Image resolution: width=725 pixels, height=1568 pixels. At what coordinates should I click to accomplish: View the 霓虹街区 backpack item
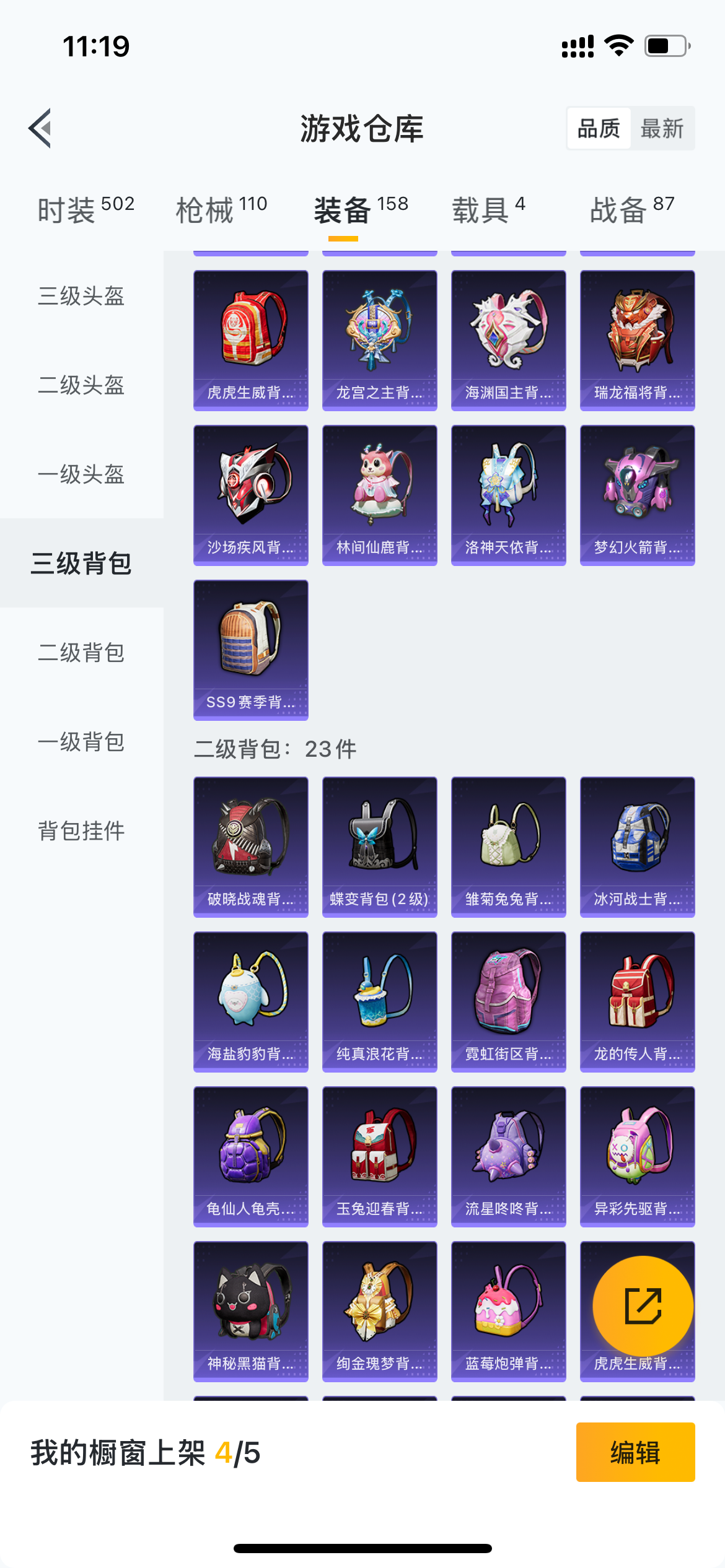coord(509,1002)
